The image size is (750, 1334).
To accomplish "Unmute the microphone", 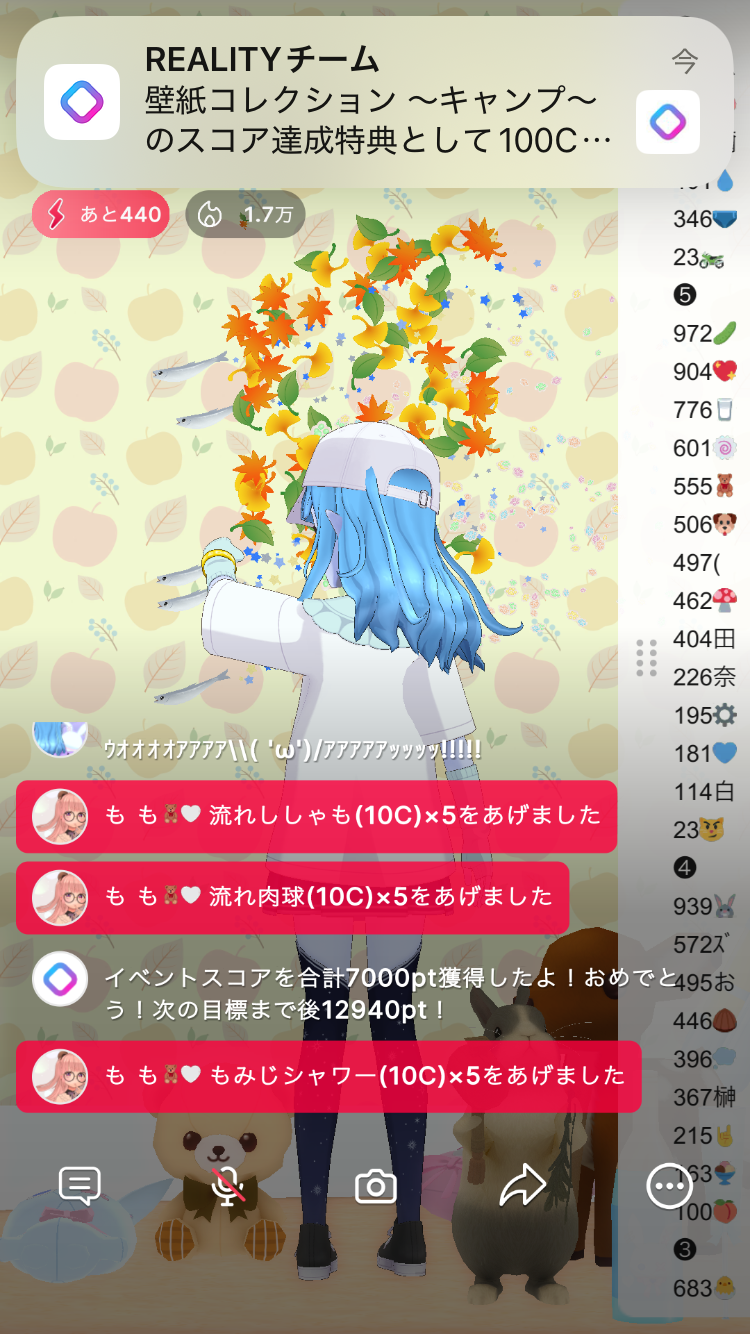I will coord(229,1187).
